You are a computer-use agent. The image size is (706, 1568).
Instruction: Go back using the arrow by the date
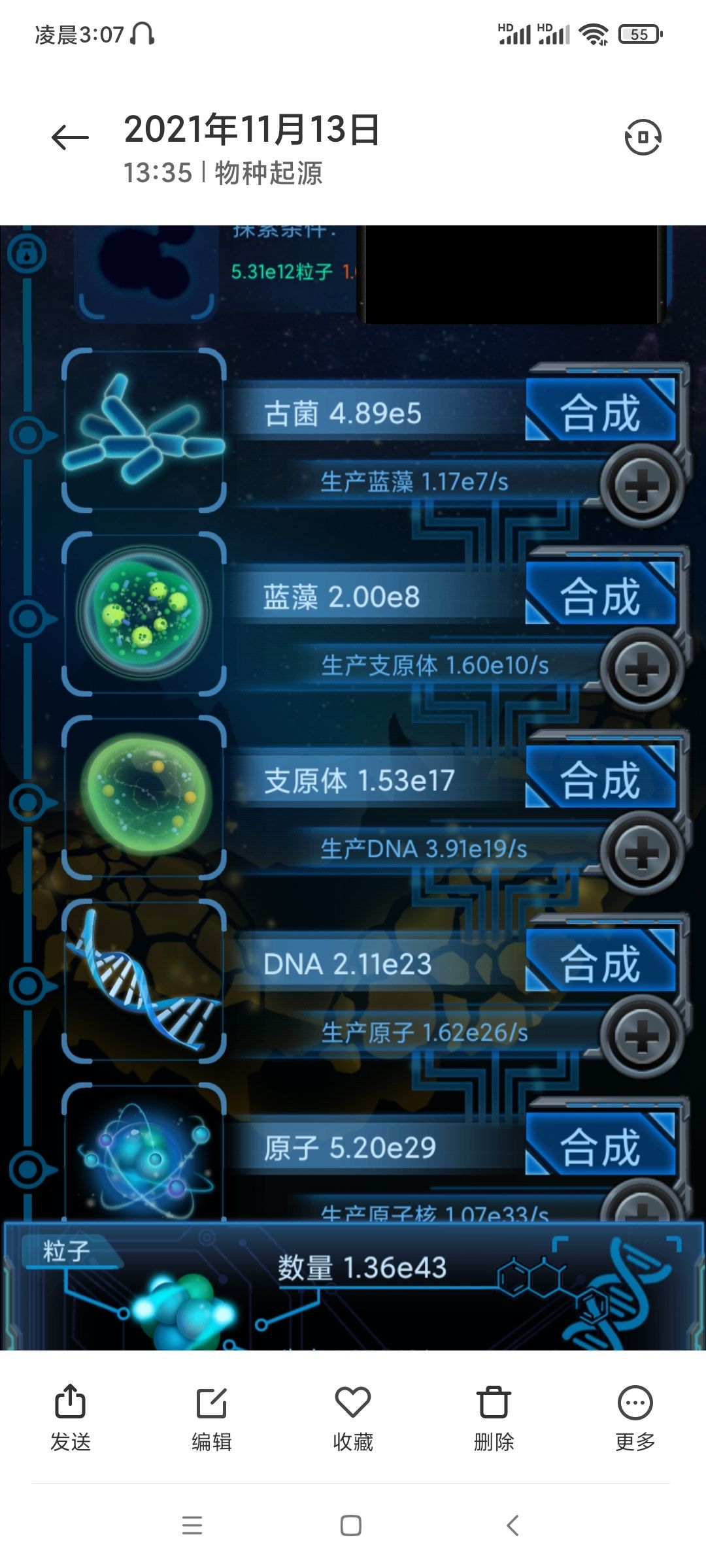[70, 137]
